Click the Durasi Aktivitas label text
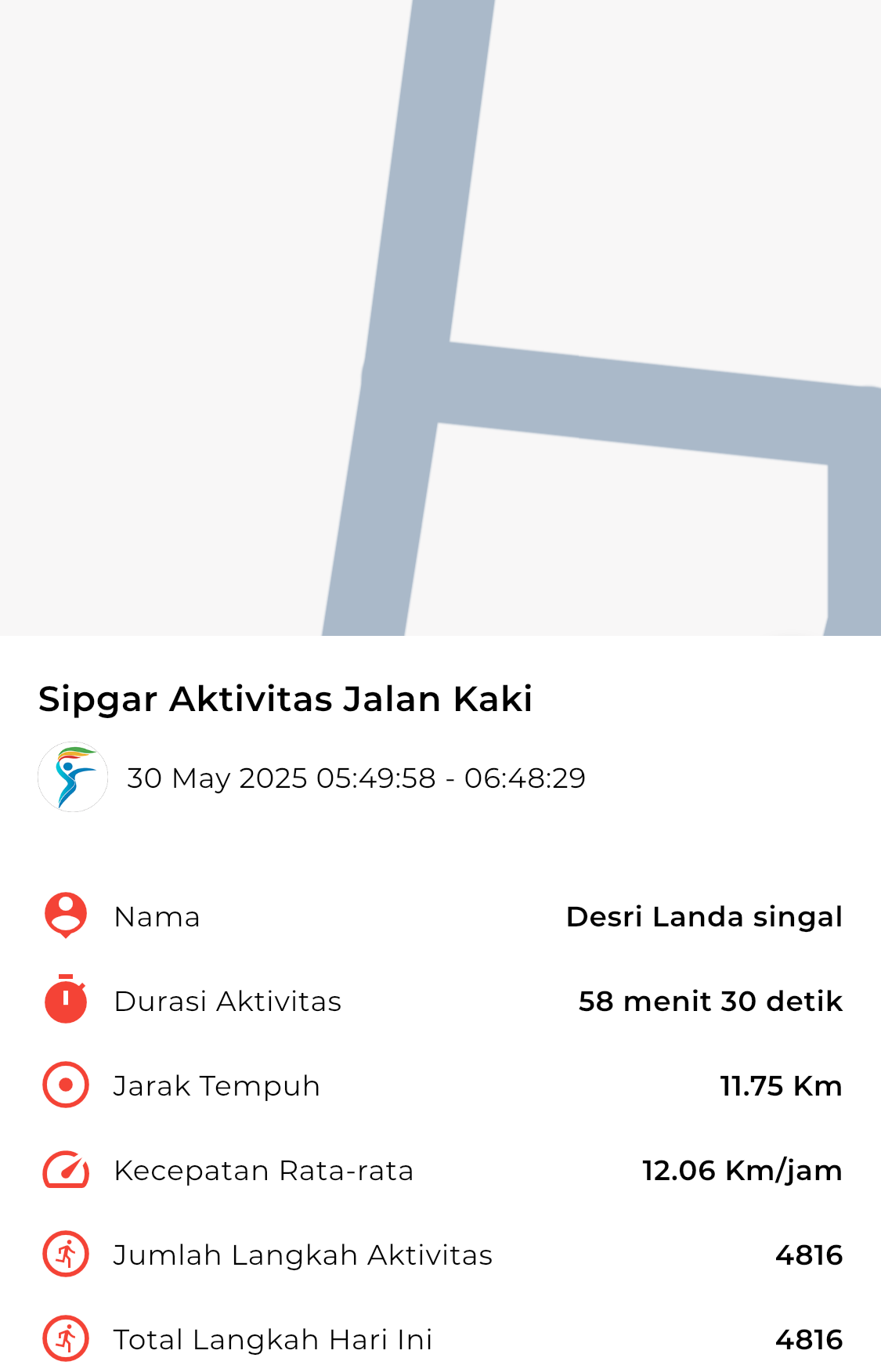 [x=227, y=1001]
